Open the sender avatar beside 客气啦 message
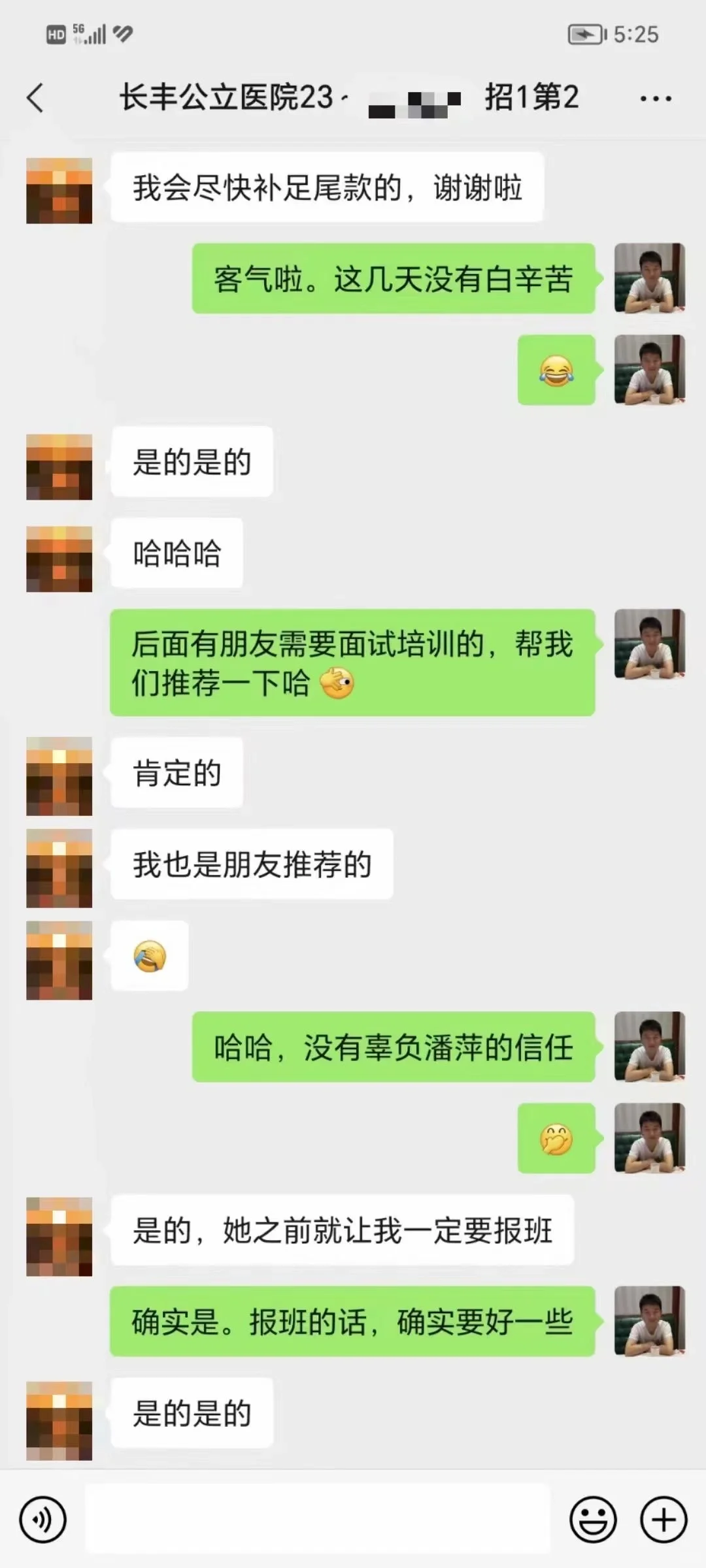Image resolution: width=706 pixels, height=1568 pixels. click(649, 278)
